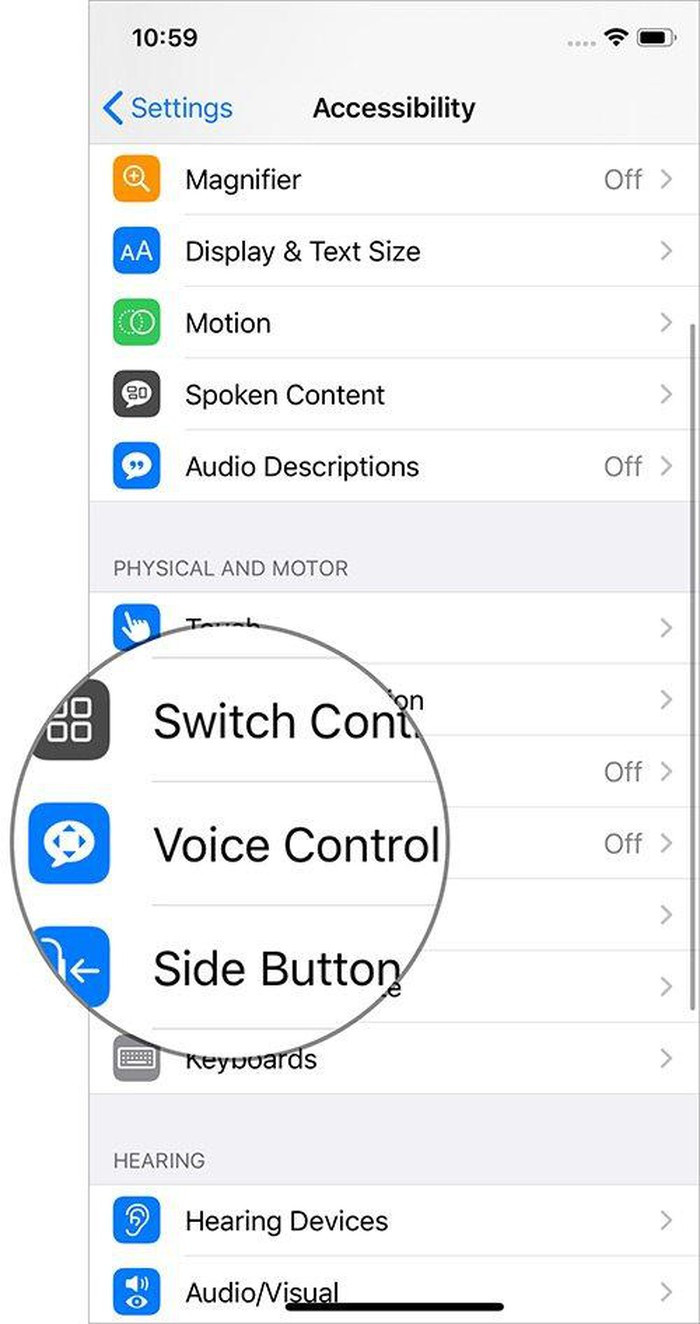
Task: Go back to Settings
Action: pos(168,108)
